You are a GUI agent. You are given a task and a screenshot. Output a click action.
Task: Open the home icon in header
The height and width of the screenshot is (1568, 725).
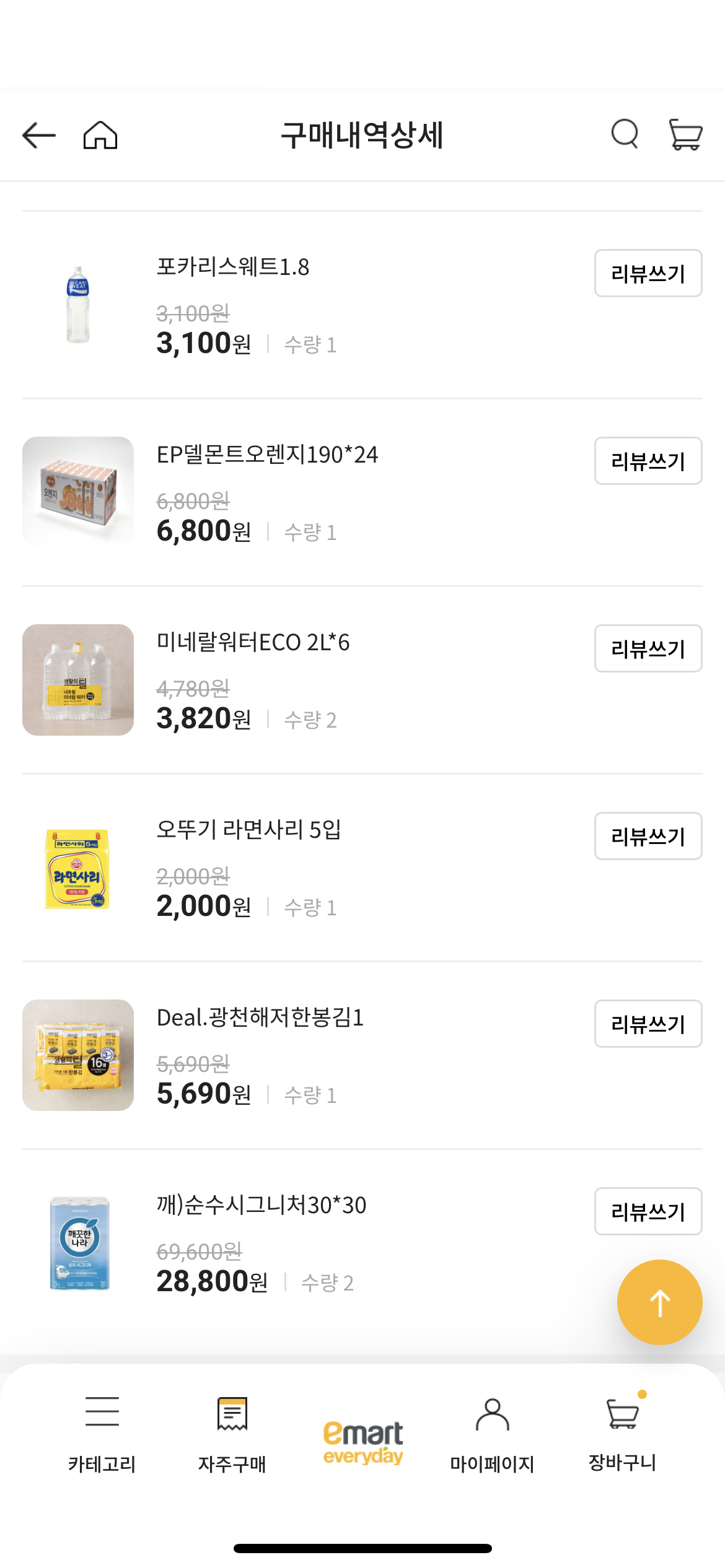pos(100,135)
